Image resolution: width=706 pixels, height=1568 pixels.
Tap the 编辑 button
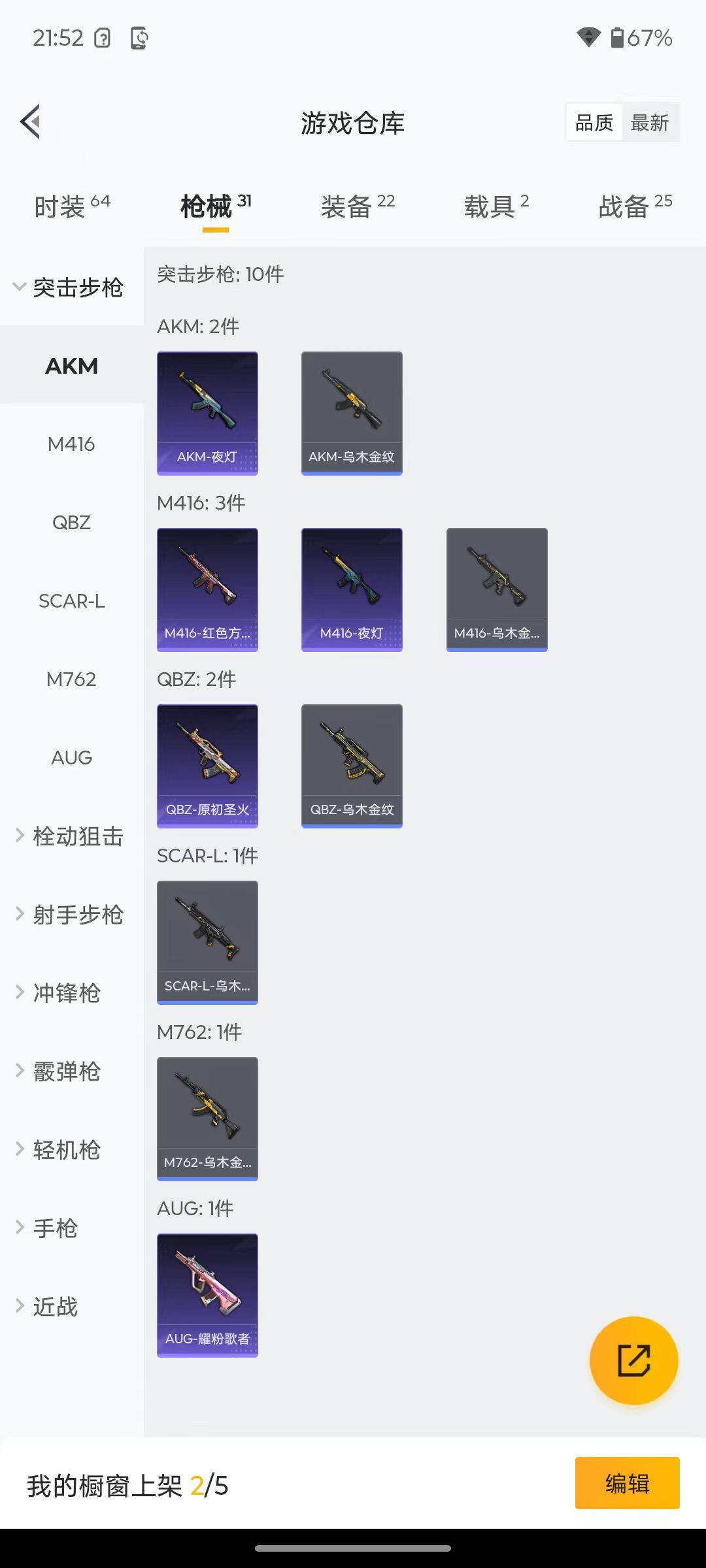[627, 1483]
